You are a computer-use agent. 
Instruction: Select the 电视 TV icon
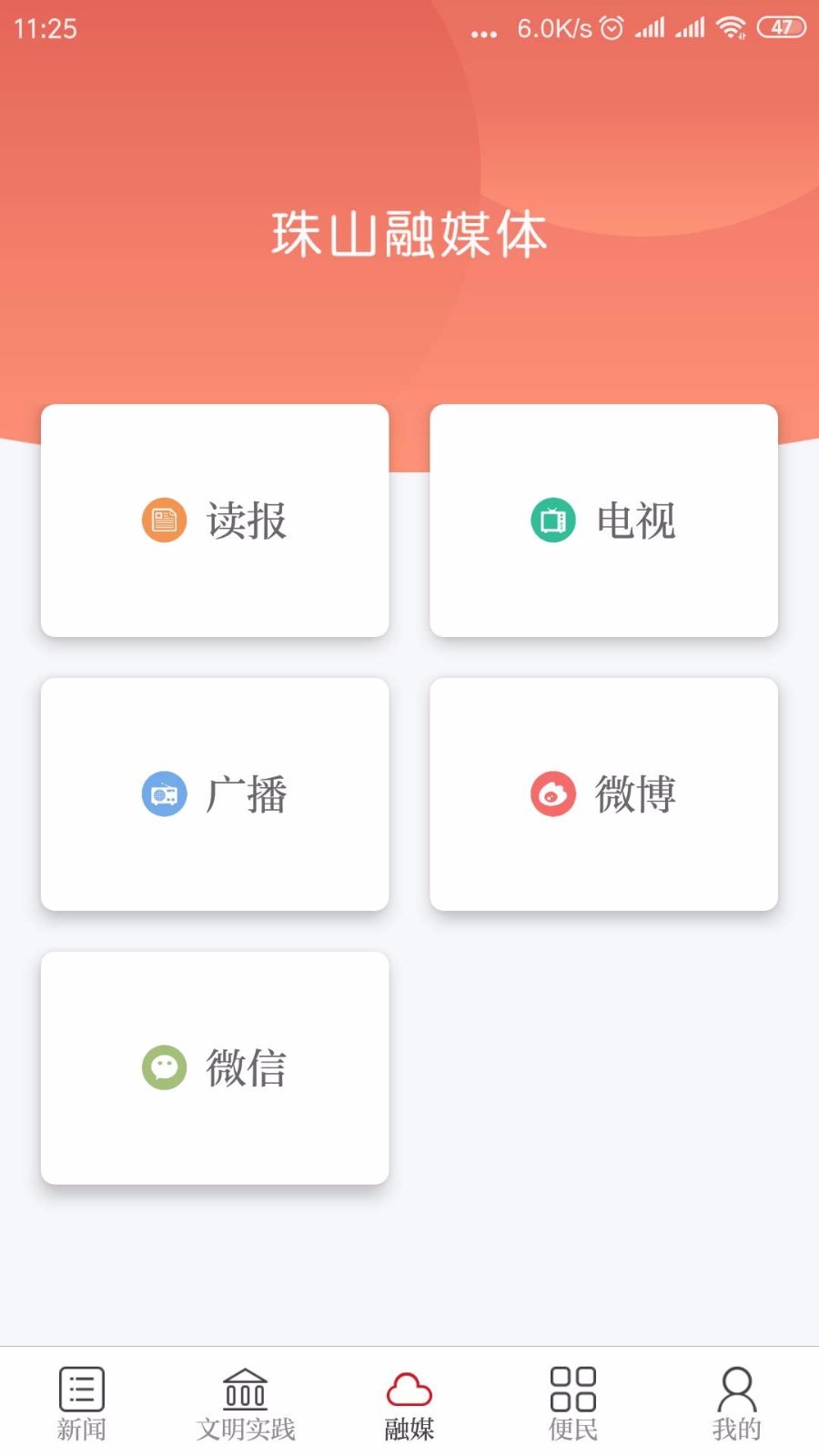pyautogui.click(x=552, y=519)
